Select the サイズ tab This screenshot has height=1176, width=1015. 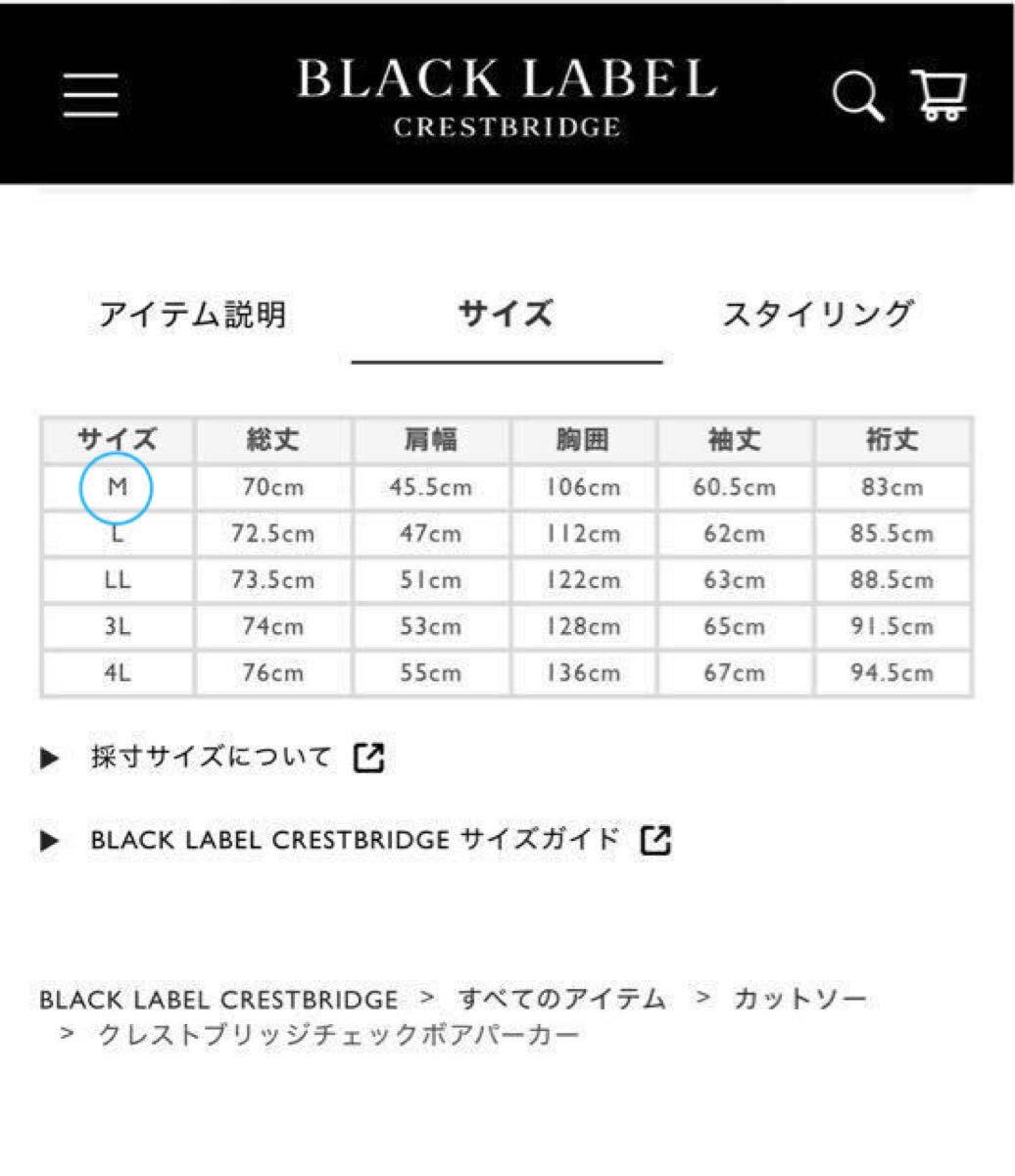[506, 315]
